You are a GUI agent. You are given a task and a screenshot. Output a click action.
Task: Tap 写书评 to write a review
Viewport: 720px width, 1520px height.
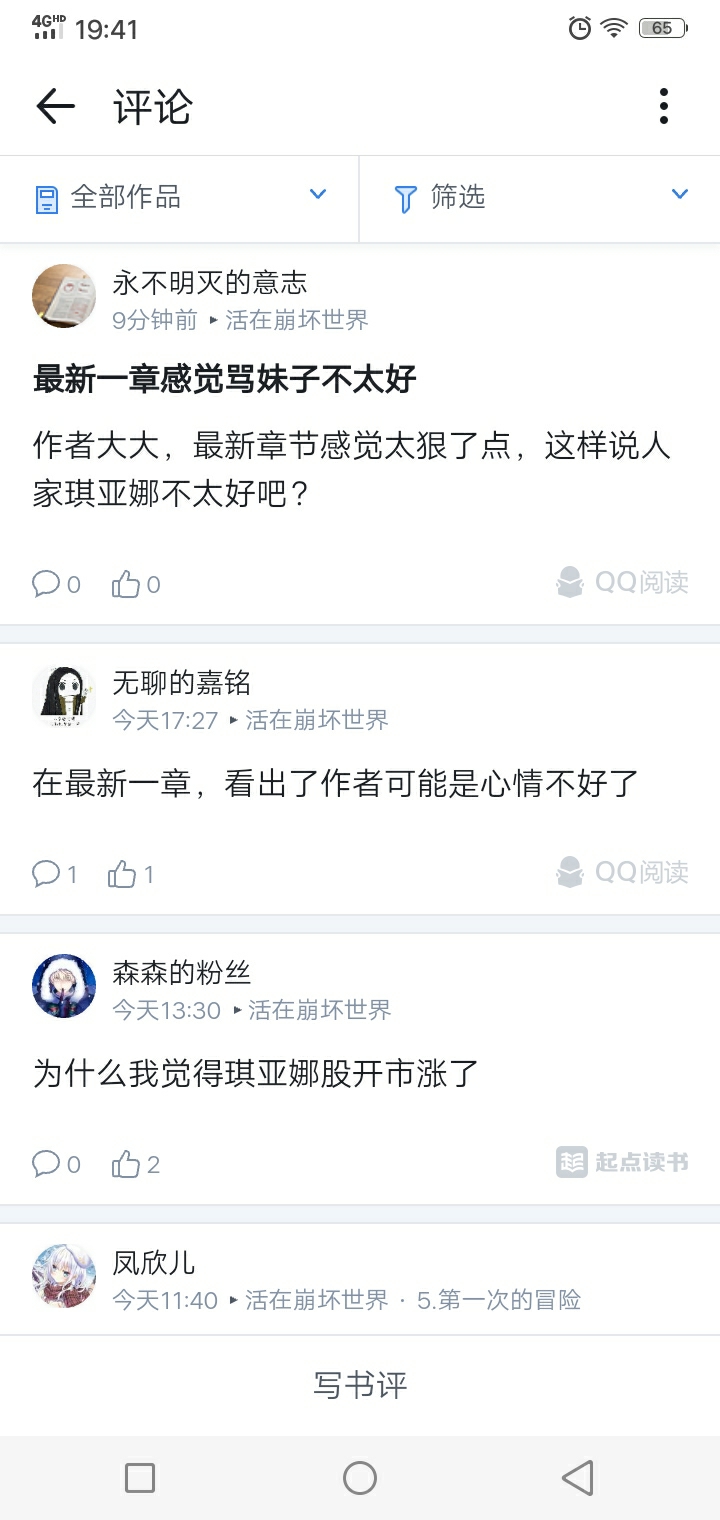(360, 1385)
